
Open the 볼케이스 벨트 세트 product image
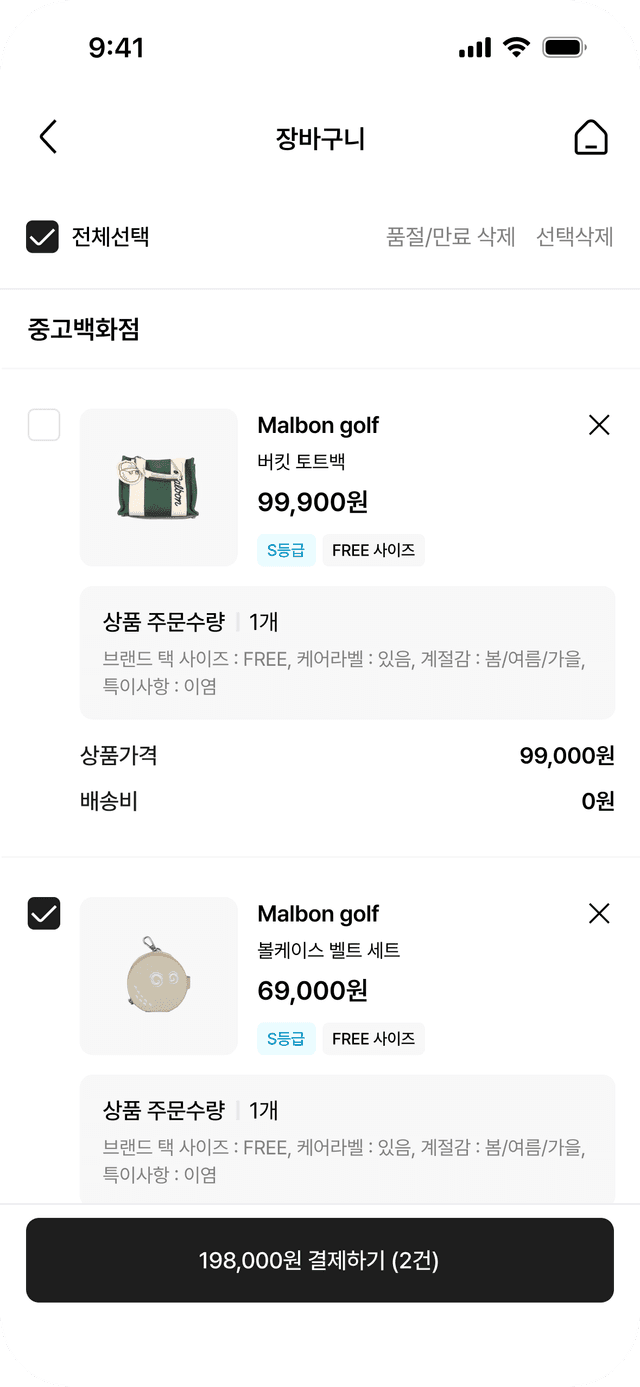click(x=159, y=975)
